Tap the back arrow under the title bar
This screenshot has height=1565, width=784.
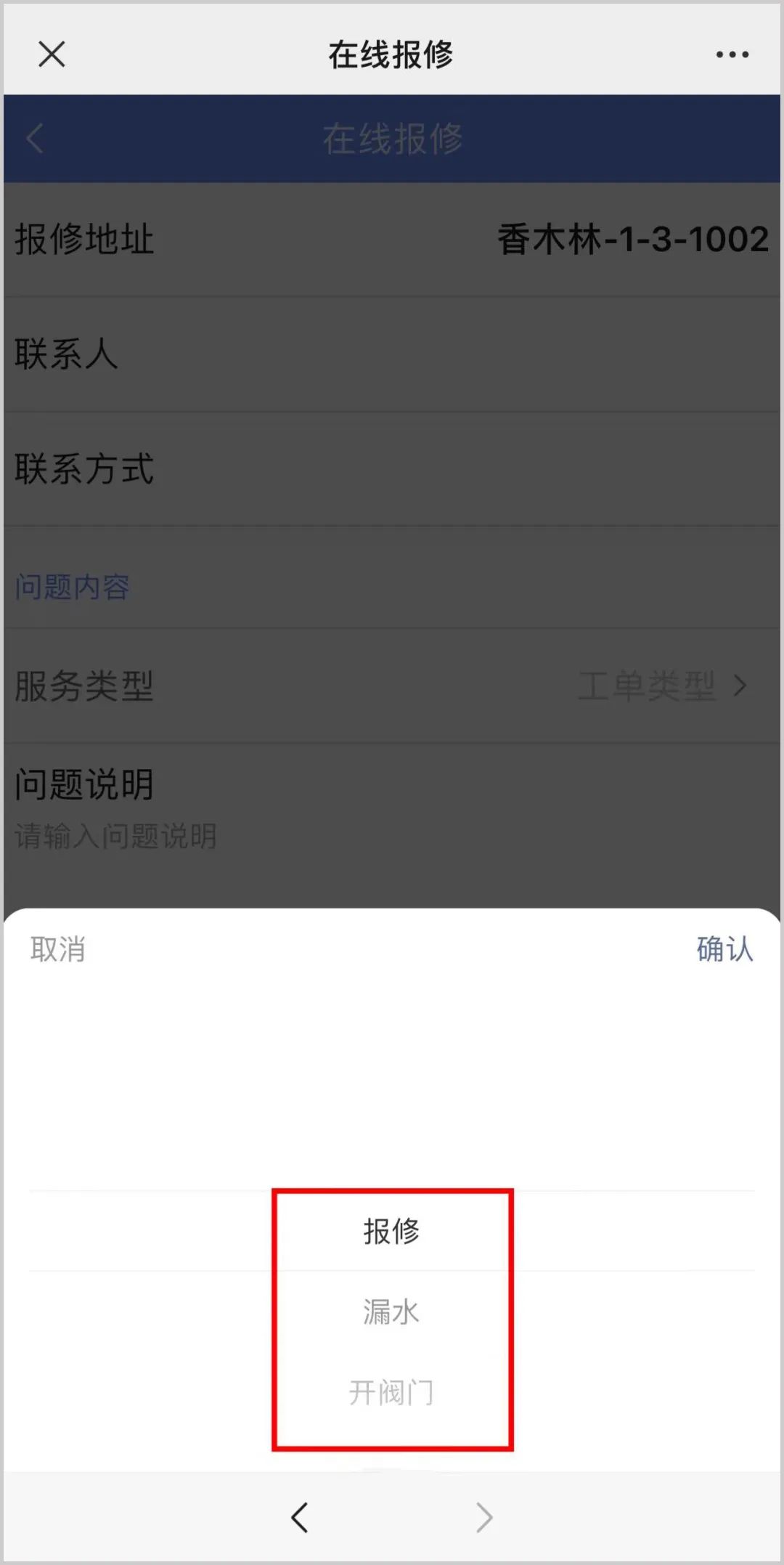pyautogui.click(x=35, y=138)
